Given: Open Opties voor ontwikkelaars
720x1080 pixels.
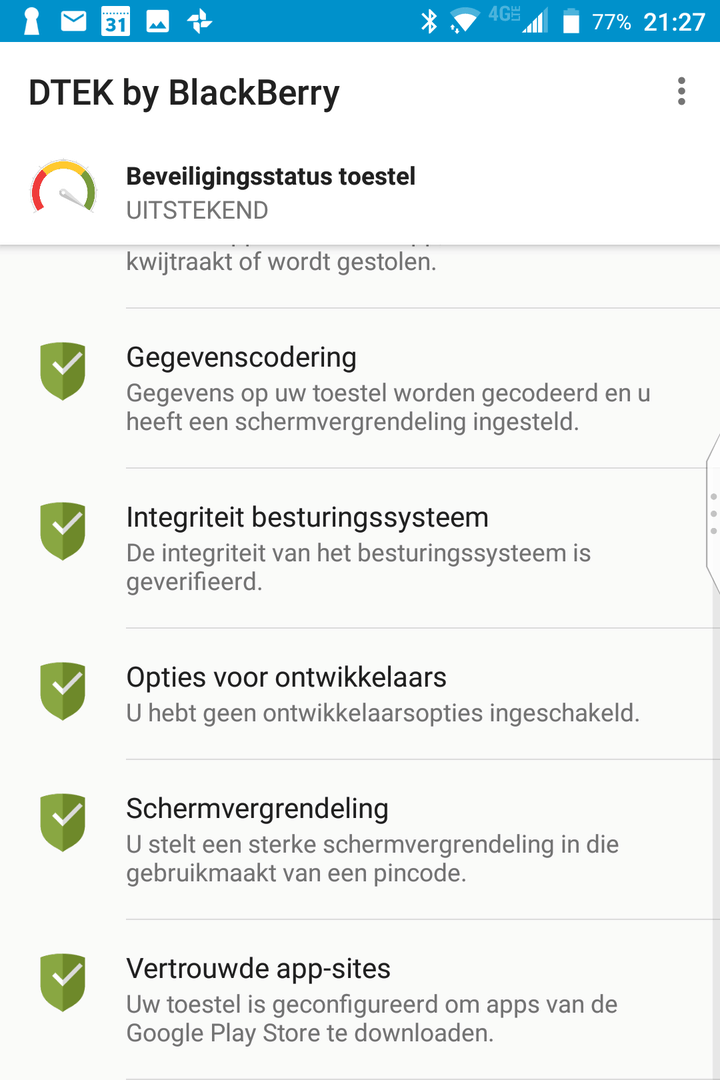Looking at the screenshot, I should coord(360,693).
